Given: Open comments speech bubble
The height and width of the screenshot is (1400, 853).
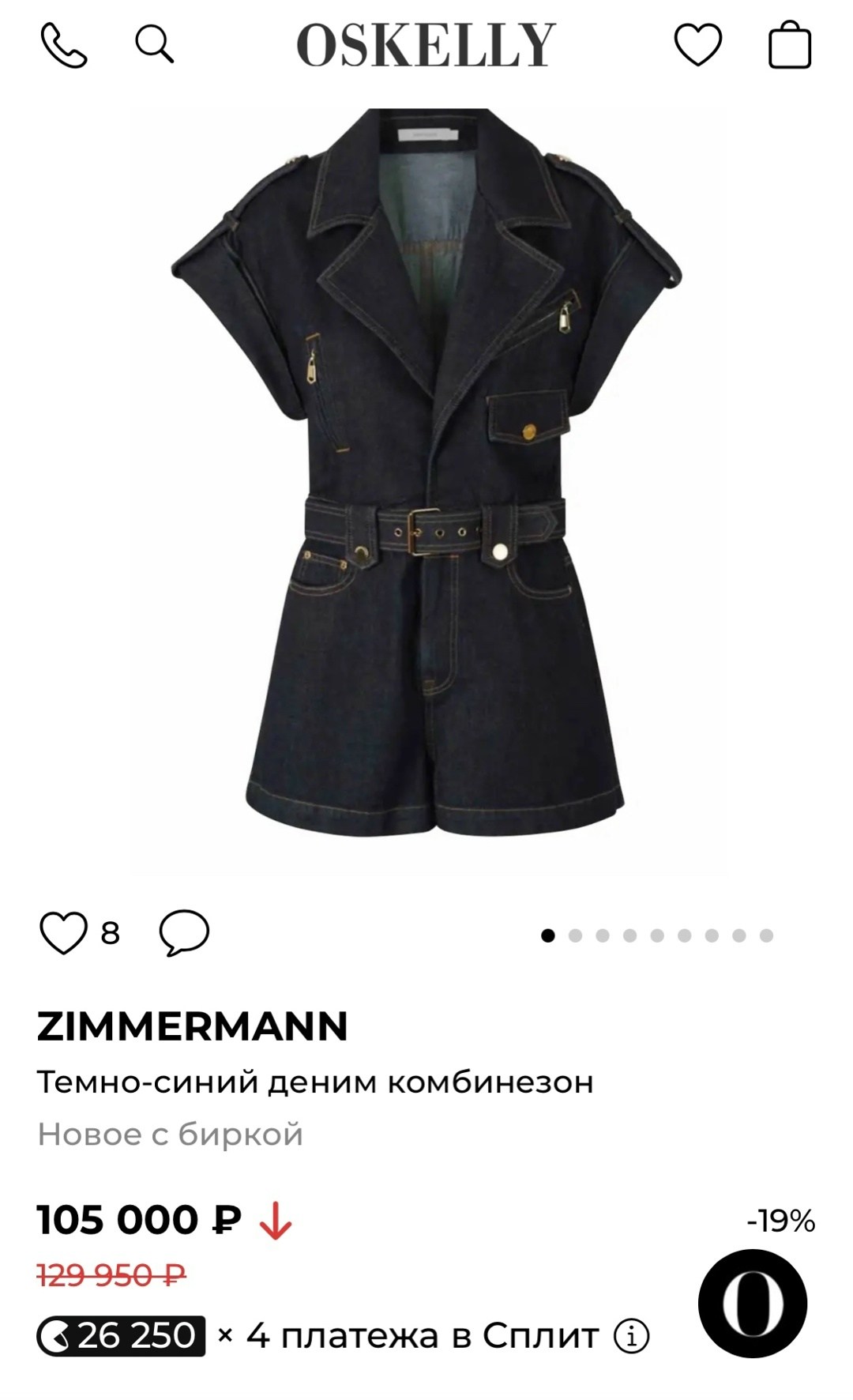Looking at the screenshot, I should pyautogui.click(x=184, y=933).
